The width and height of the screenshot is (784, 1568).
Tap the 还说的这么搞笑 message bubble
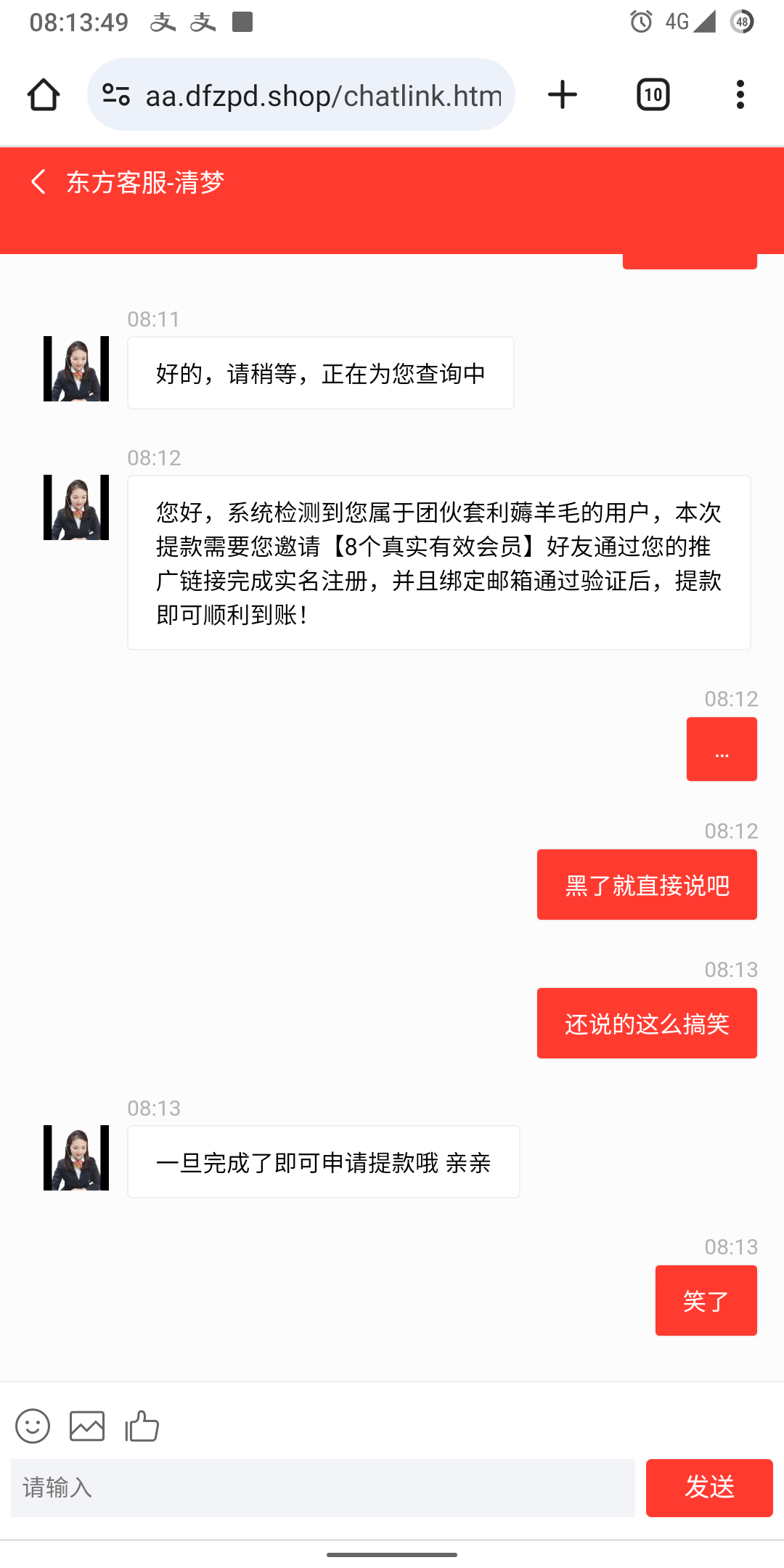646,1023
